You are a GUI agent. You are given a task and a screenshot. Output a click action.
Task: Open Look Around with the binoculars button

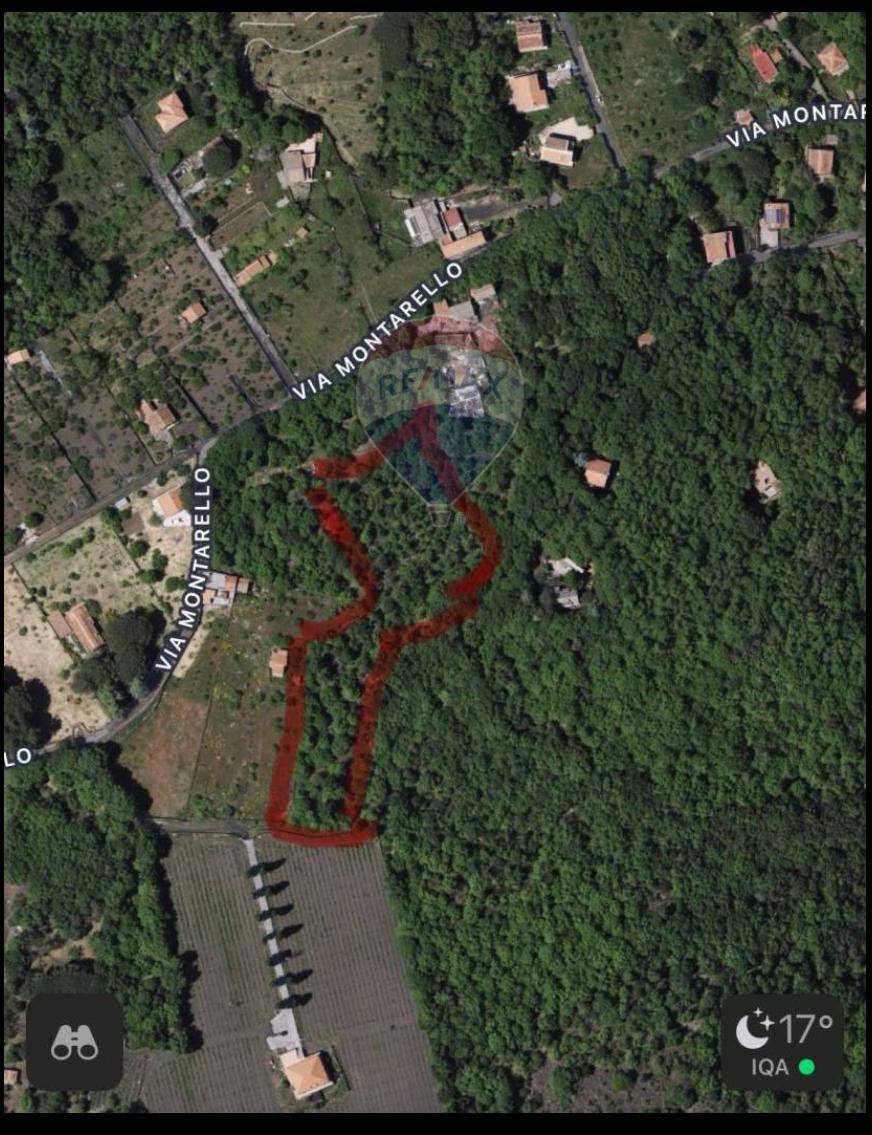point(75,1042)
